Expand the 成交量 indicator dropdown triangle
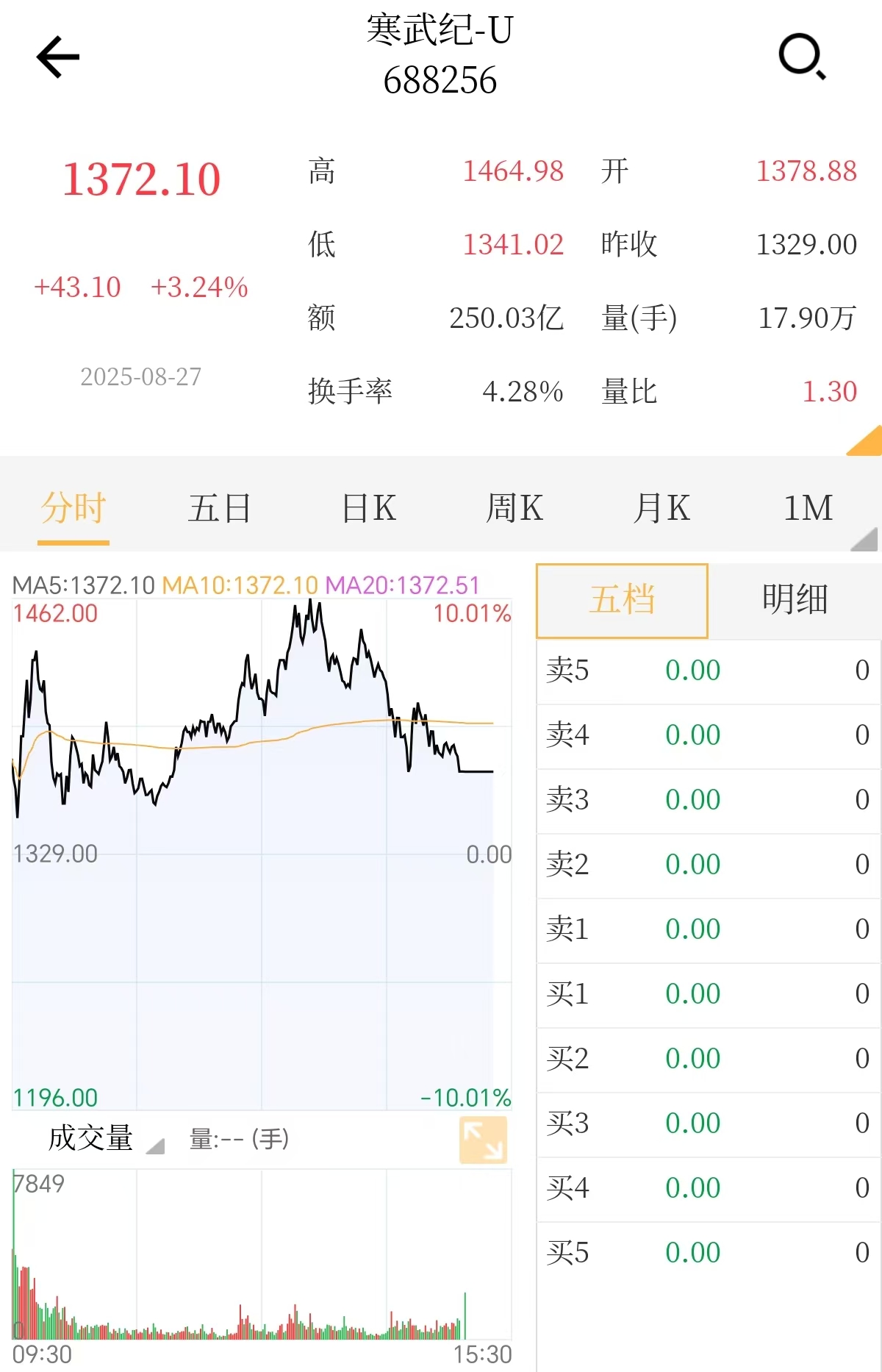882x1372 pixels. [x=157, y=1144]
